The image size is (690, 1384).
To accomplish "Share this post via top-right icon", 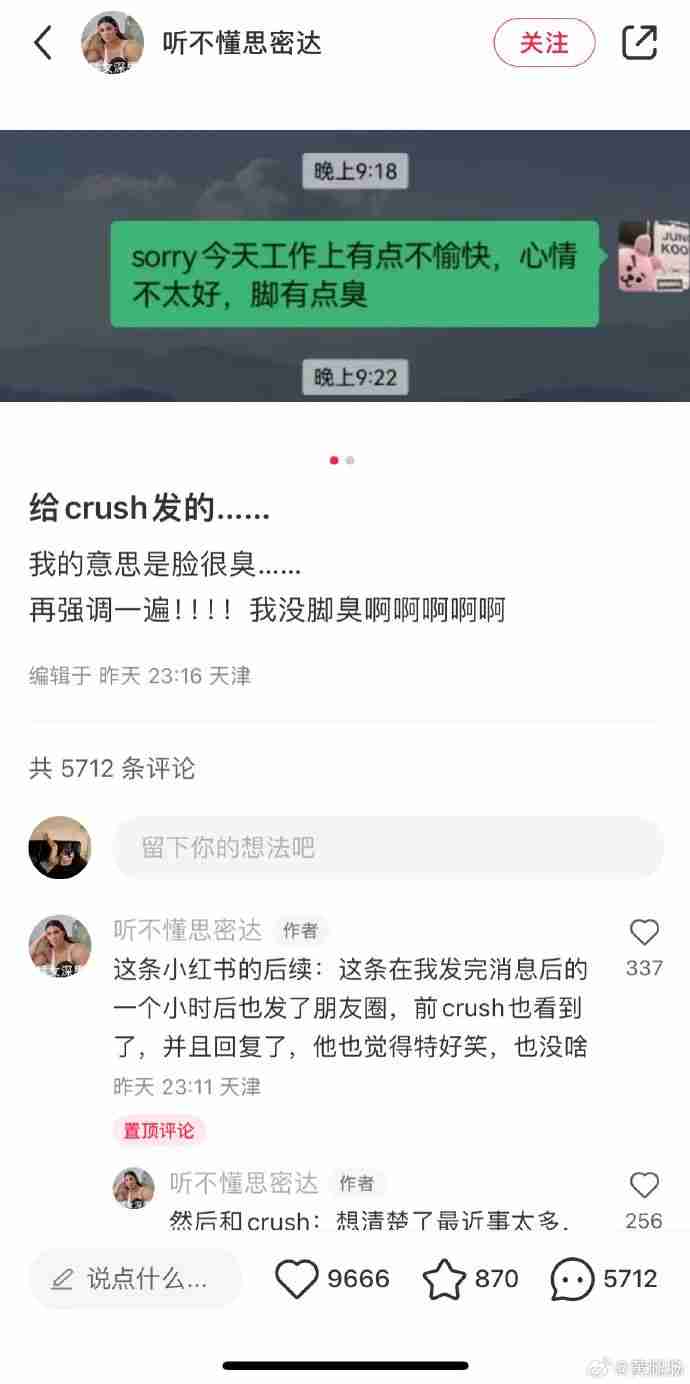I will click(x=639, y=42).
